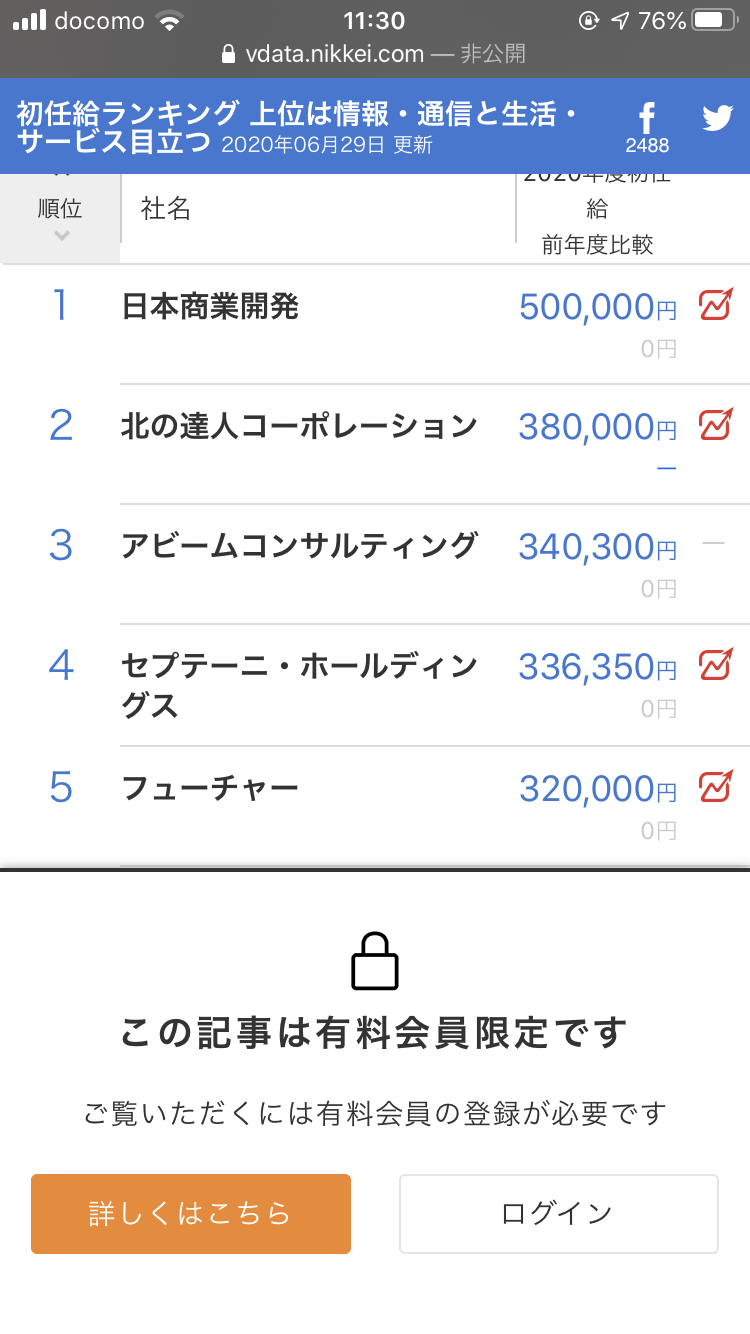Sort the ranking by 順位 column

60,215
